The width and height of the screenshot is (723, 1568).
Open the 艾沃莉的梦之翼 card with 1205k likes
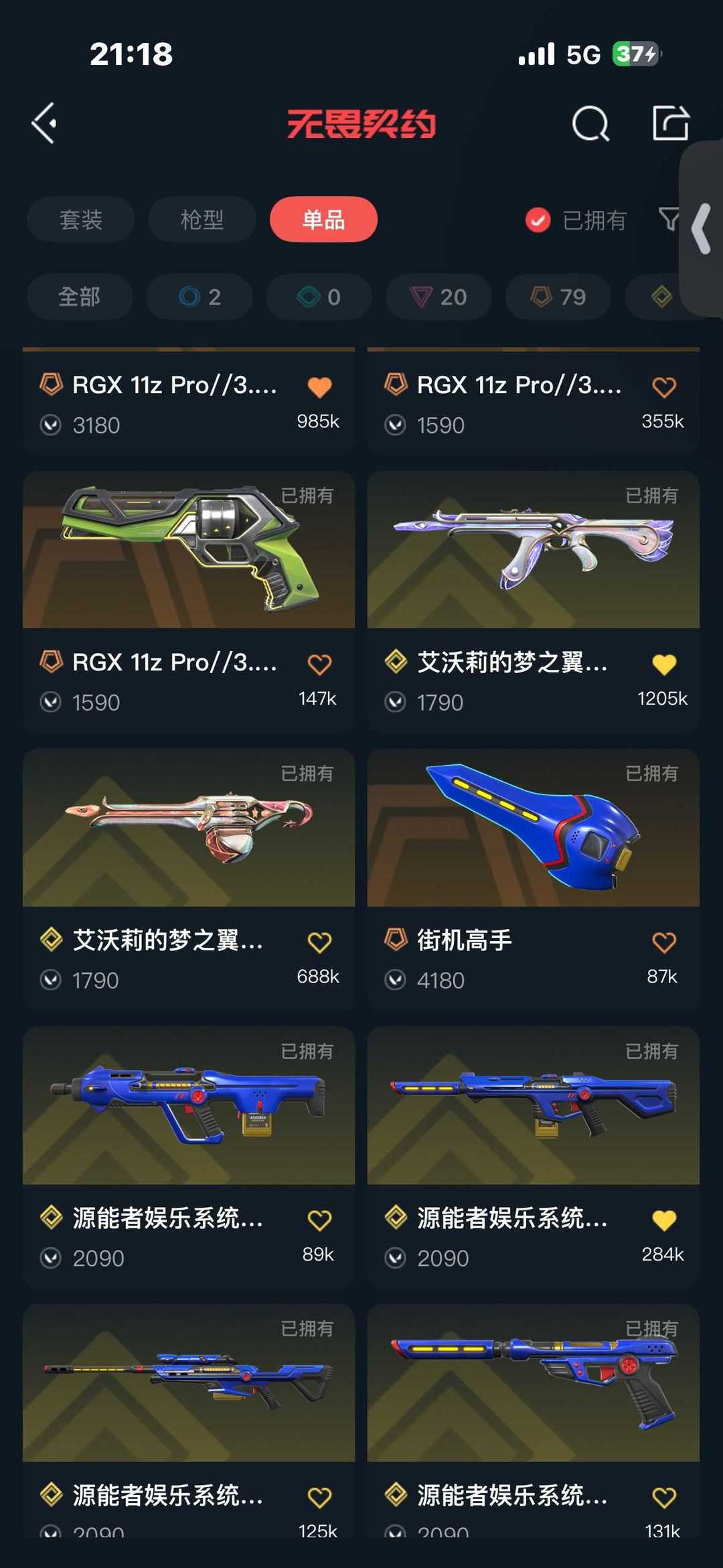(x=534, y=601)
